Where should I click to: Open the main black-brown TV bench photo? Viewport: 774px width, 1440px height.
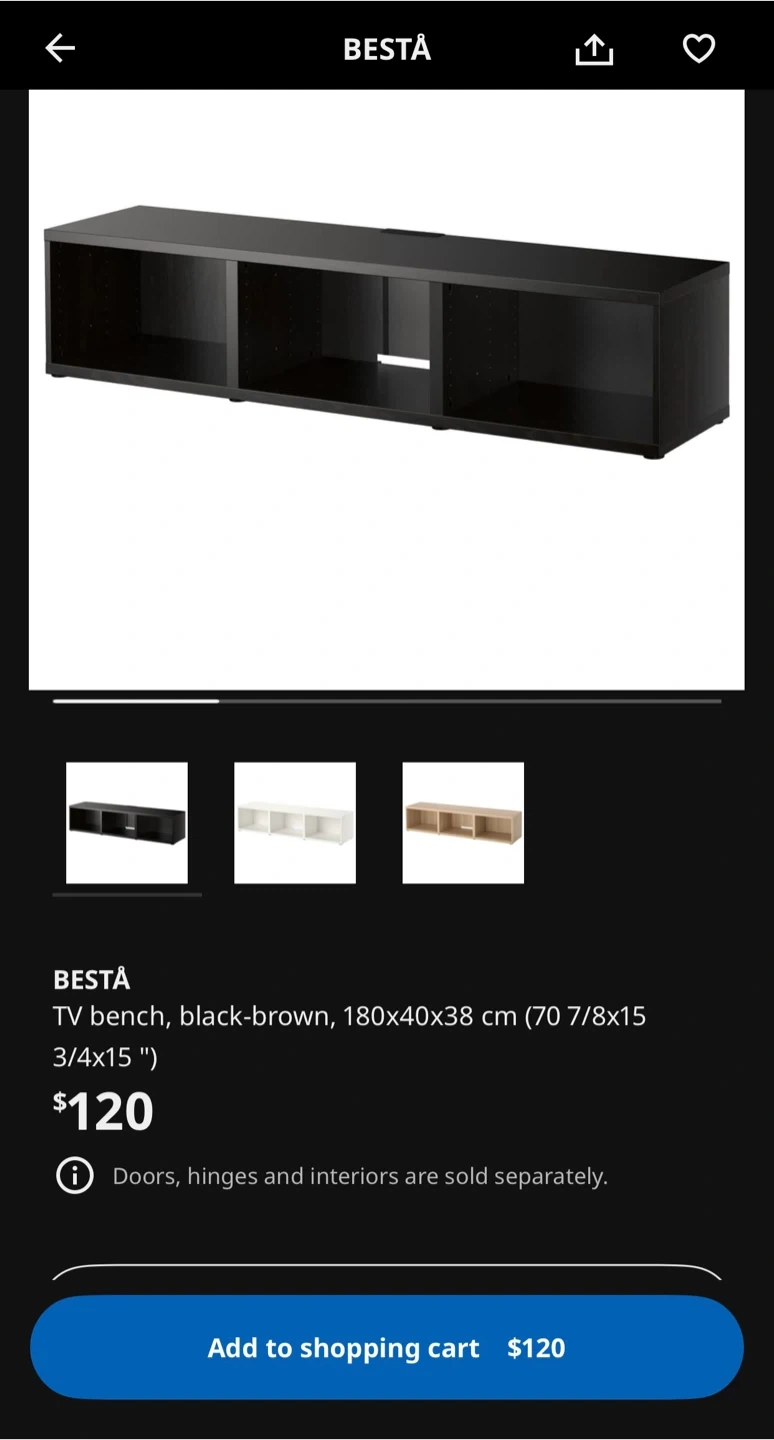click(x=386, y=389)
